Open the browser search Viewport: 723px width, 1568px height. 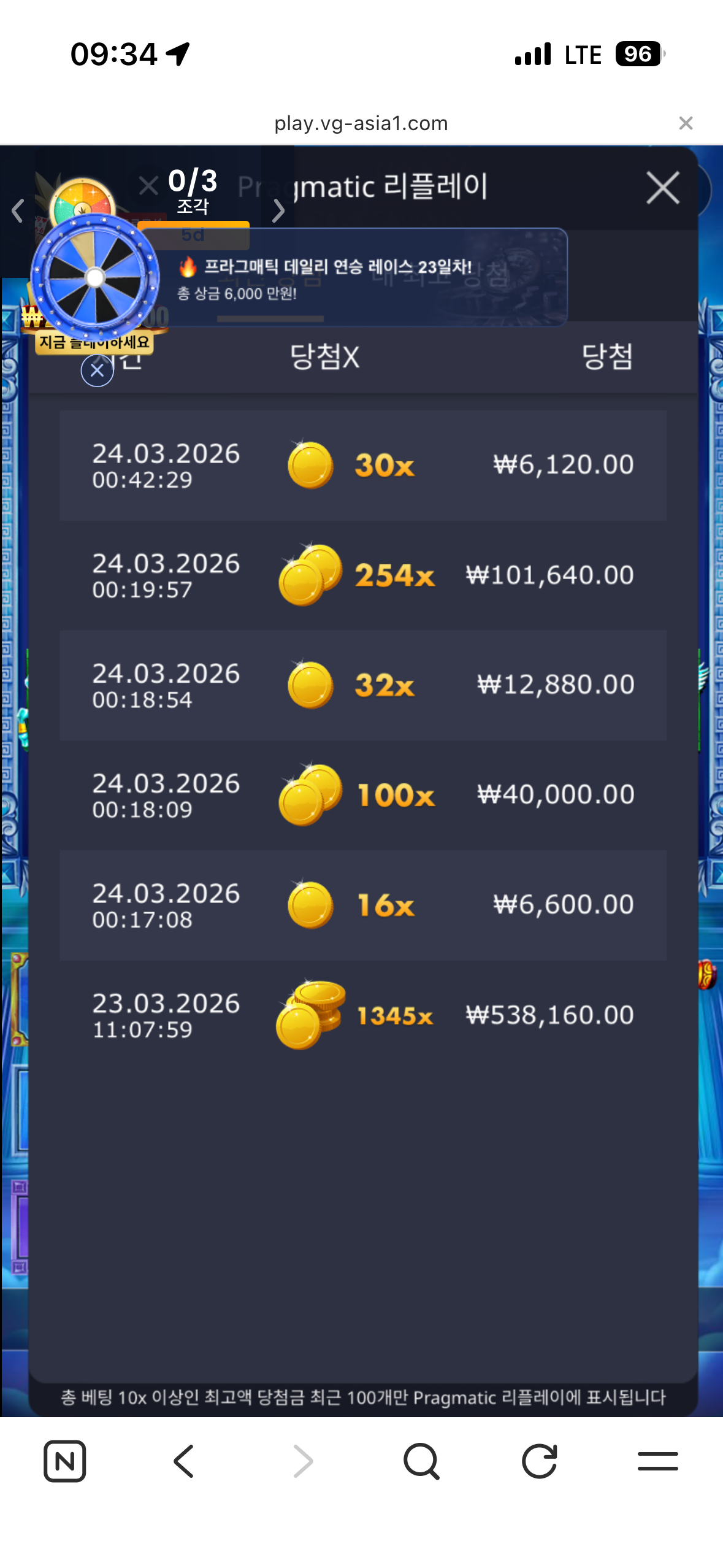coord(421,1461)
